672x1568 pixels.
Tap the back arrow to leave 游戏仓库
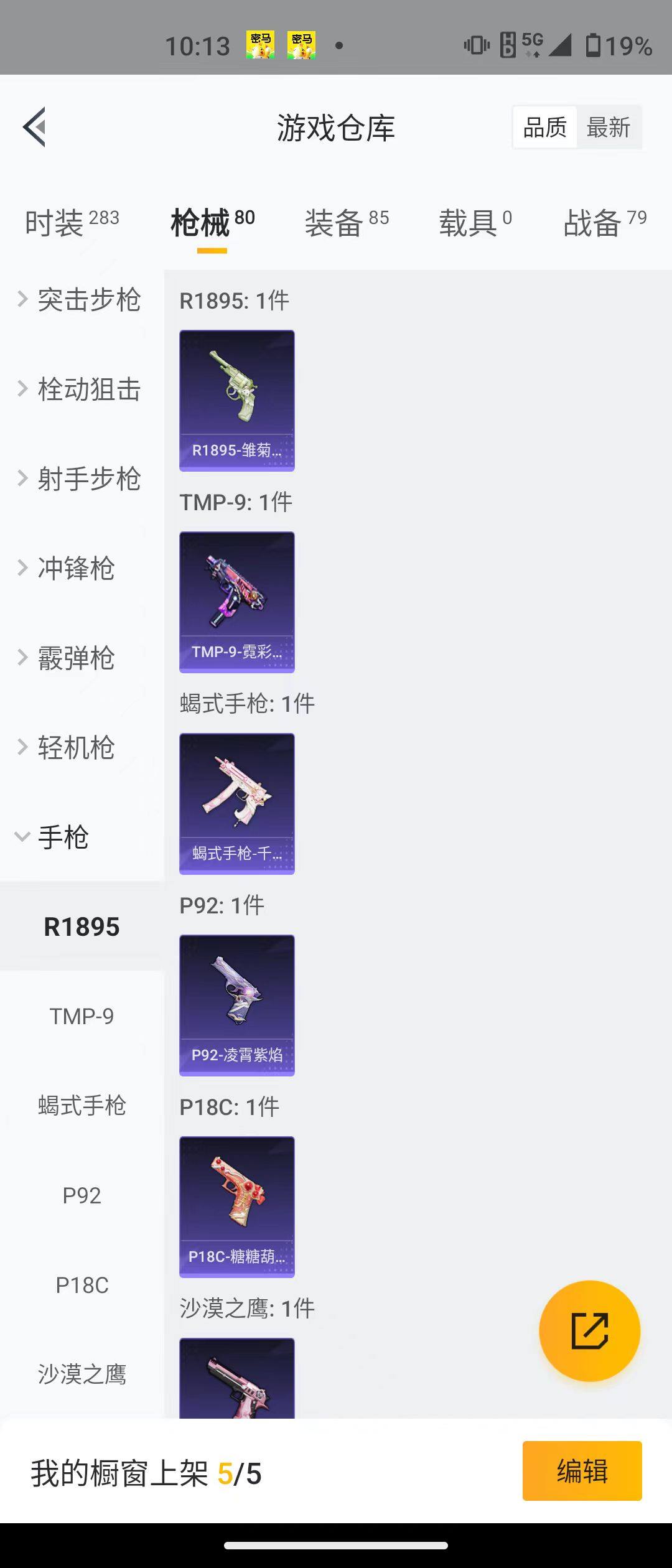[x=35, y=128]
